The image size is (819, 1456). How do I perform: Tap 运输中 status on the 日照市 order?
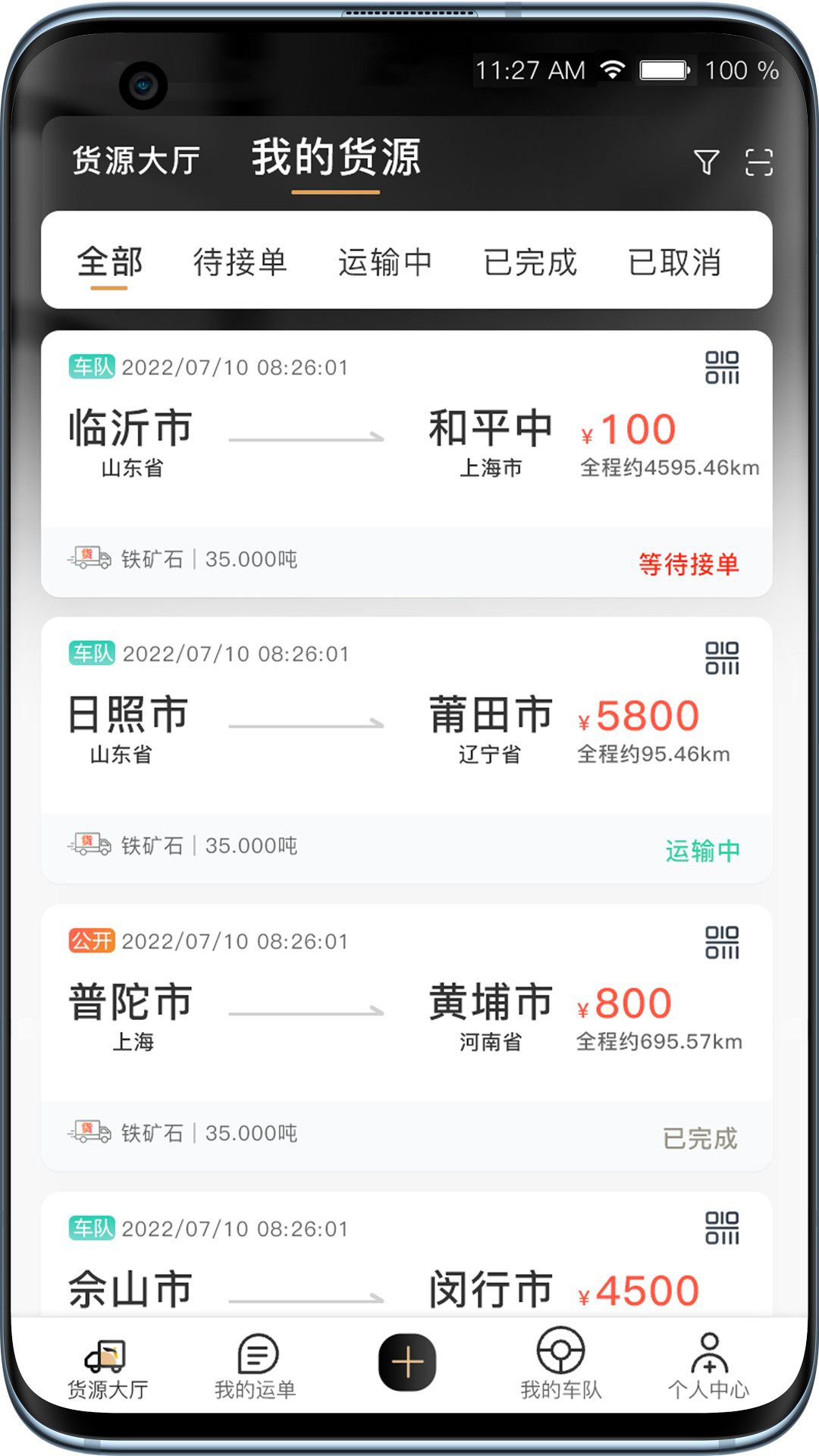701,851
